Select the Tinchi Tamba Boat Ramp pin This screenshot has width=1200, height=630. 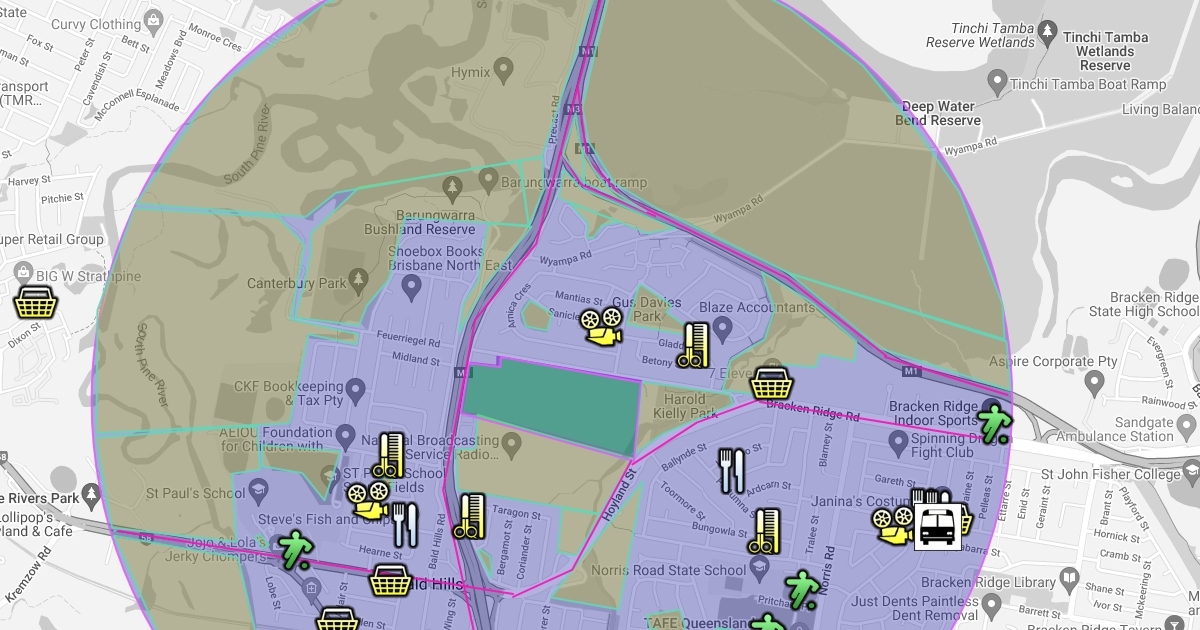996,79
